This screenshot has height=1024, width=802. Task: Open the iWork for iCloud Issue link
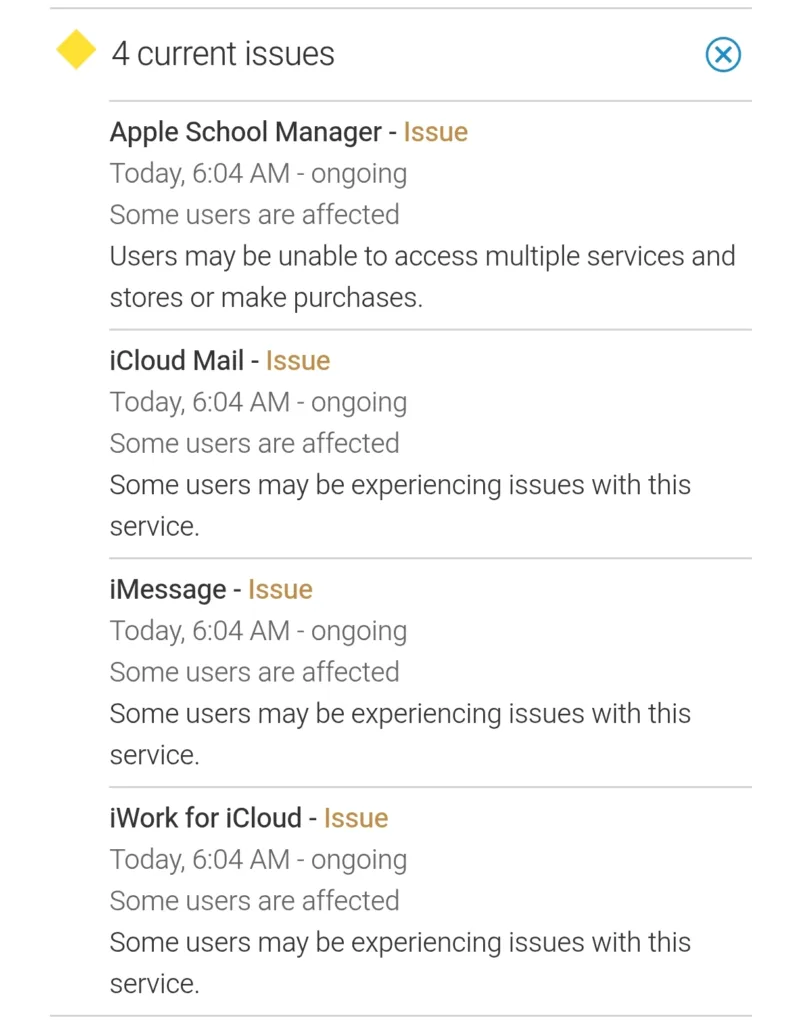tap(356, 818)
